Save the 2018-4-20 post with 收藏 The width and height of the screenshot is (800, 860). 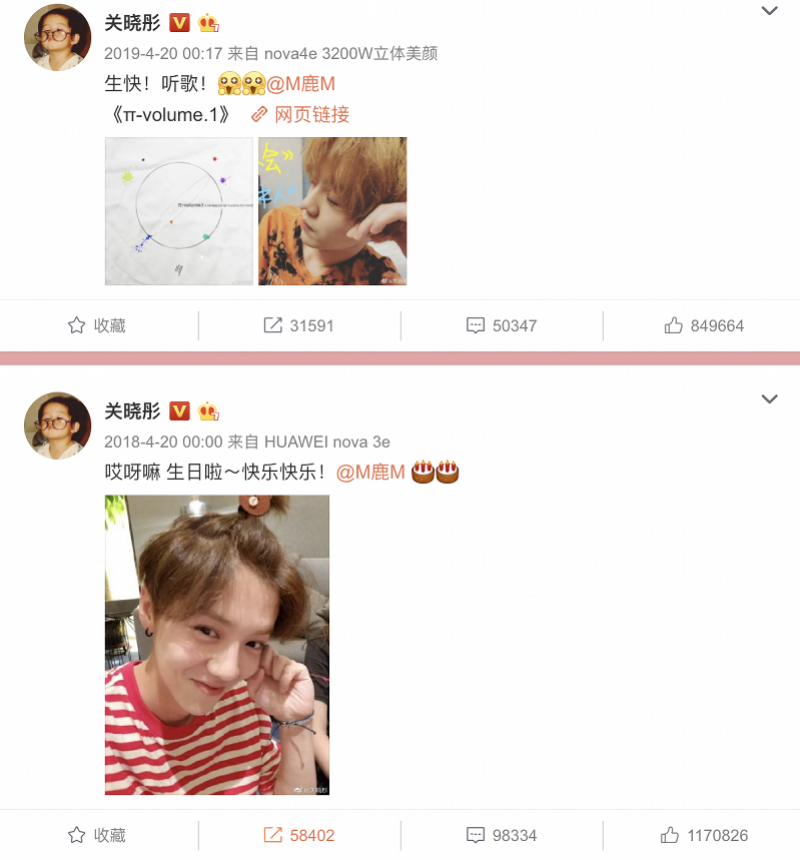(97, 835)
